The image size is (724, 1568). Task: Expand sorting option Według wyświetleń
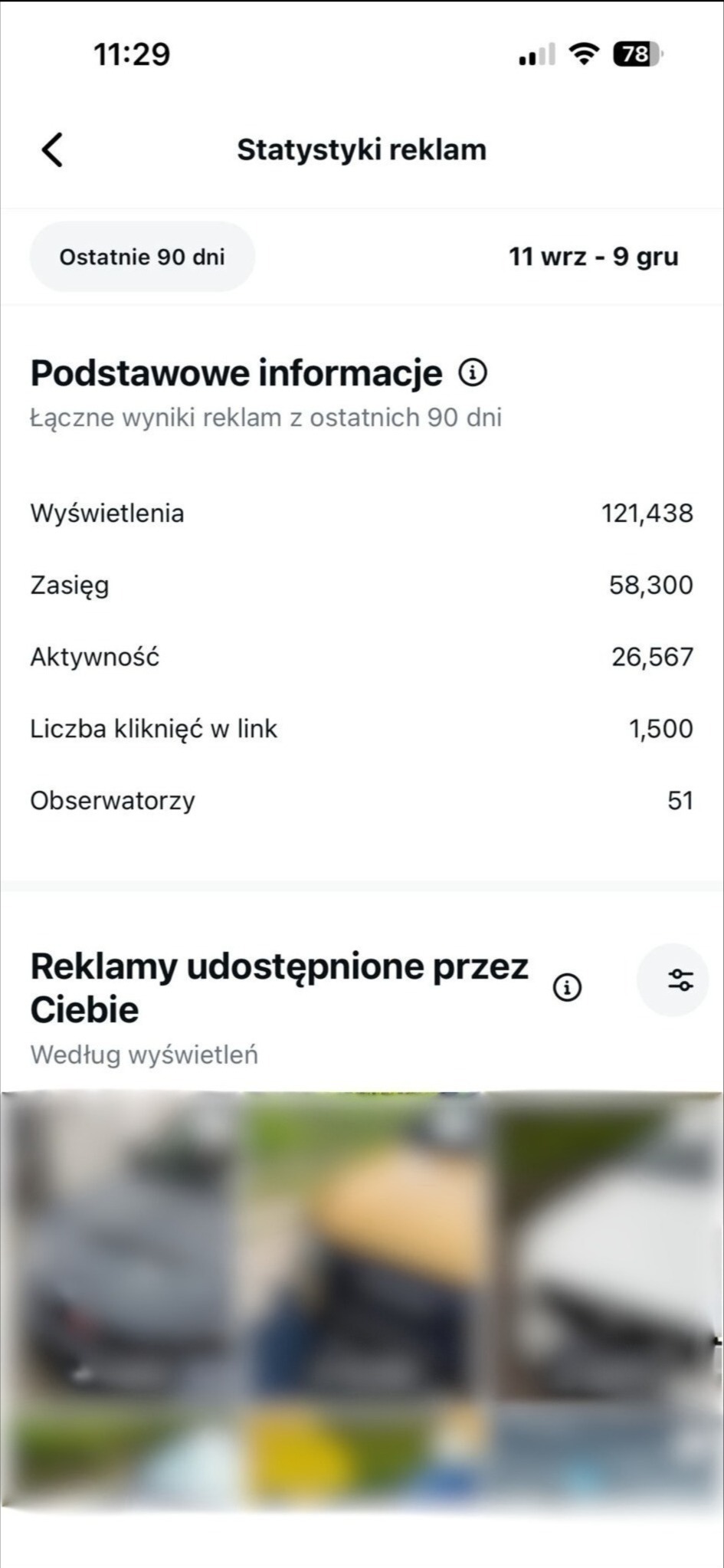[x=144, y=1055]
